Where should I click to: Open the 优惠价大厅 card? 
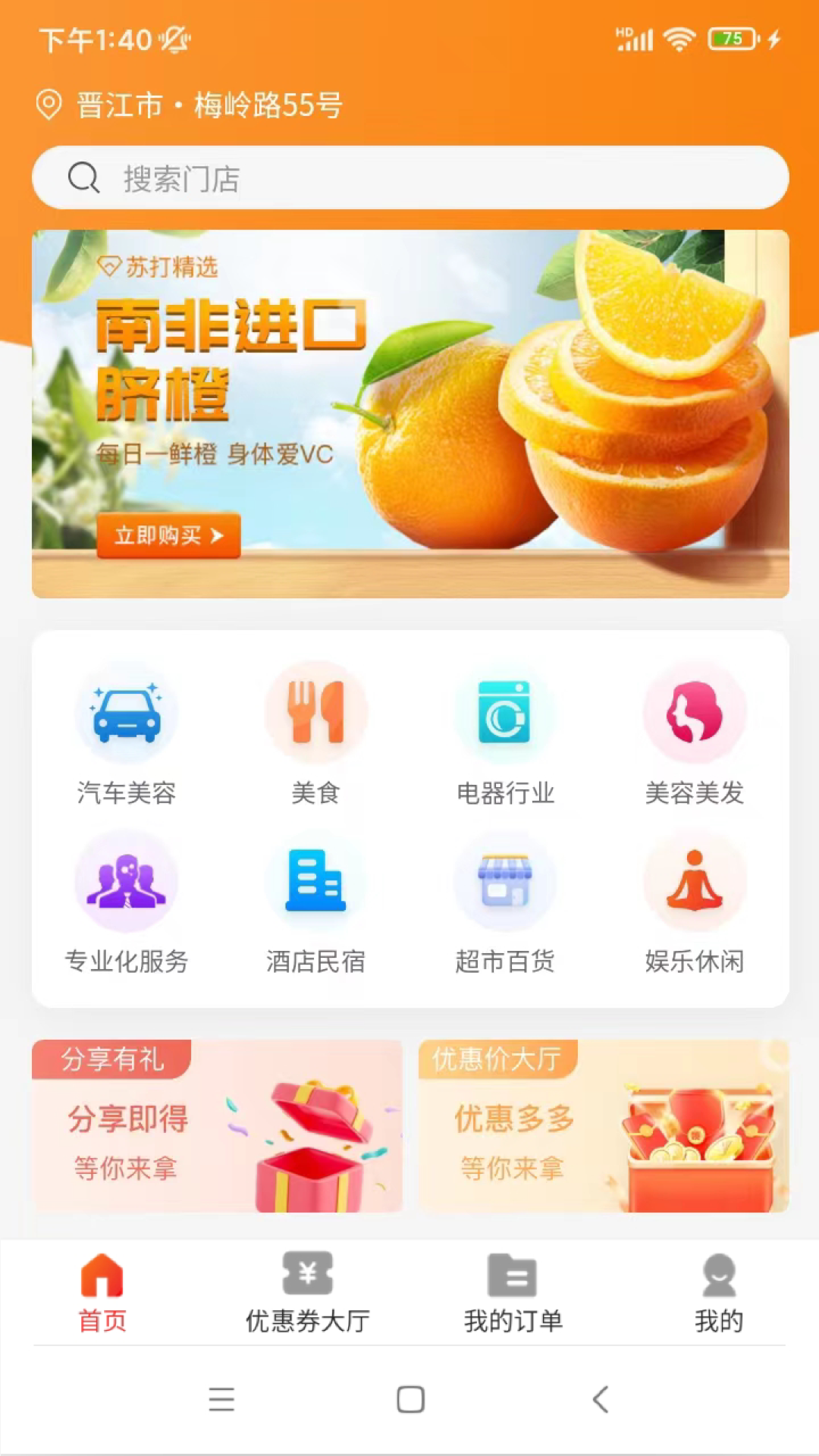[x=604, y=1126]
